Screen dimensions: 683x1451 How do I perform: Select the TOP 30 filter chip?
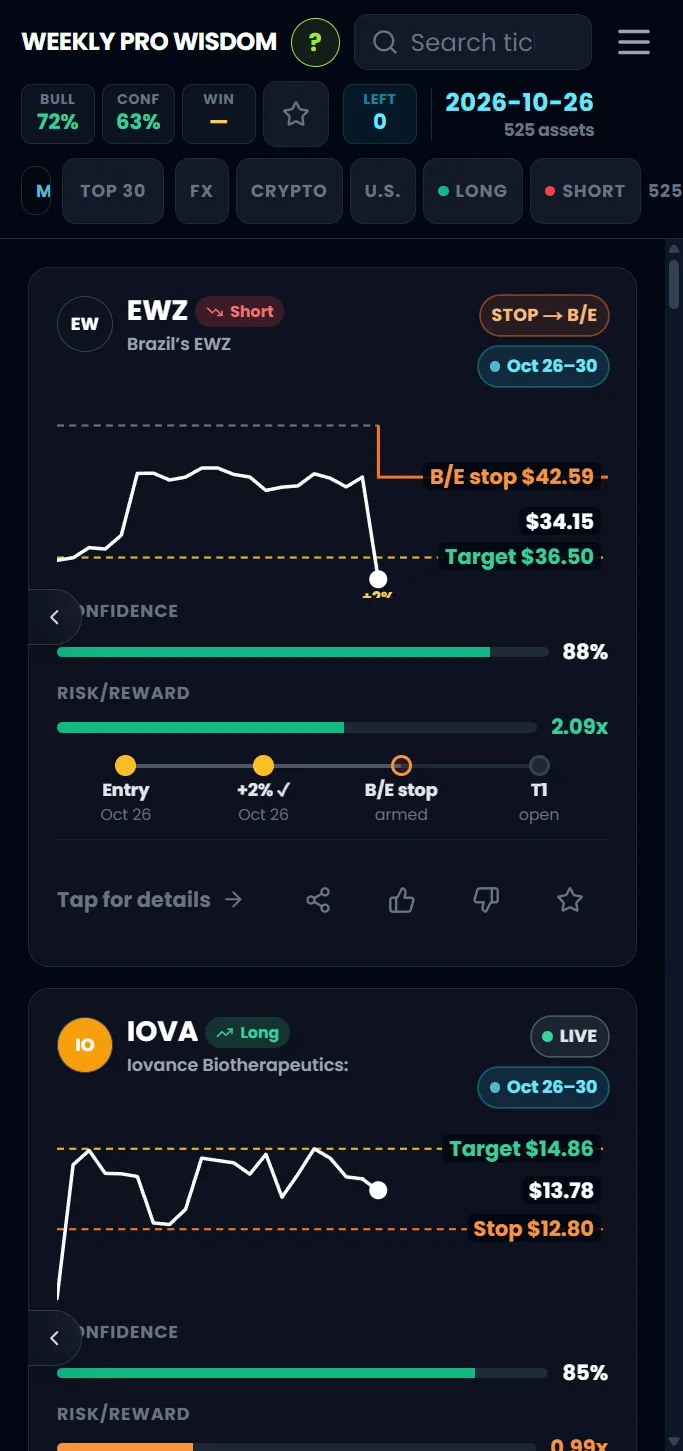(113, 191)
